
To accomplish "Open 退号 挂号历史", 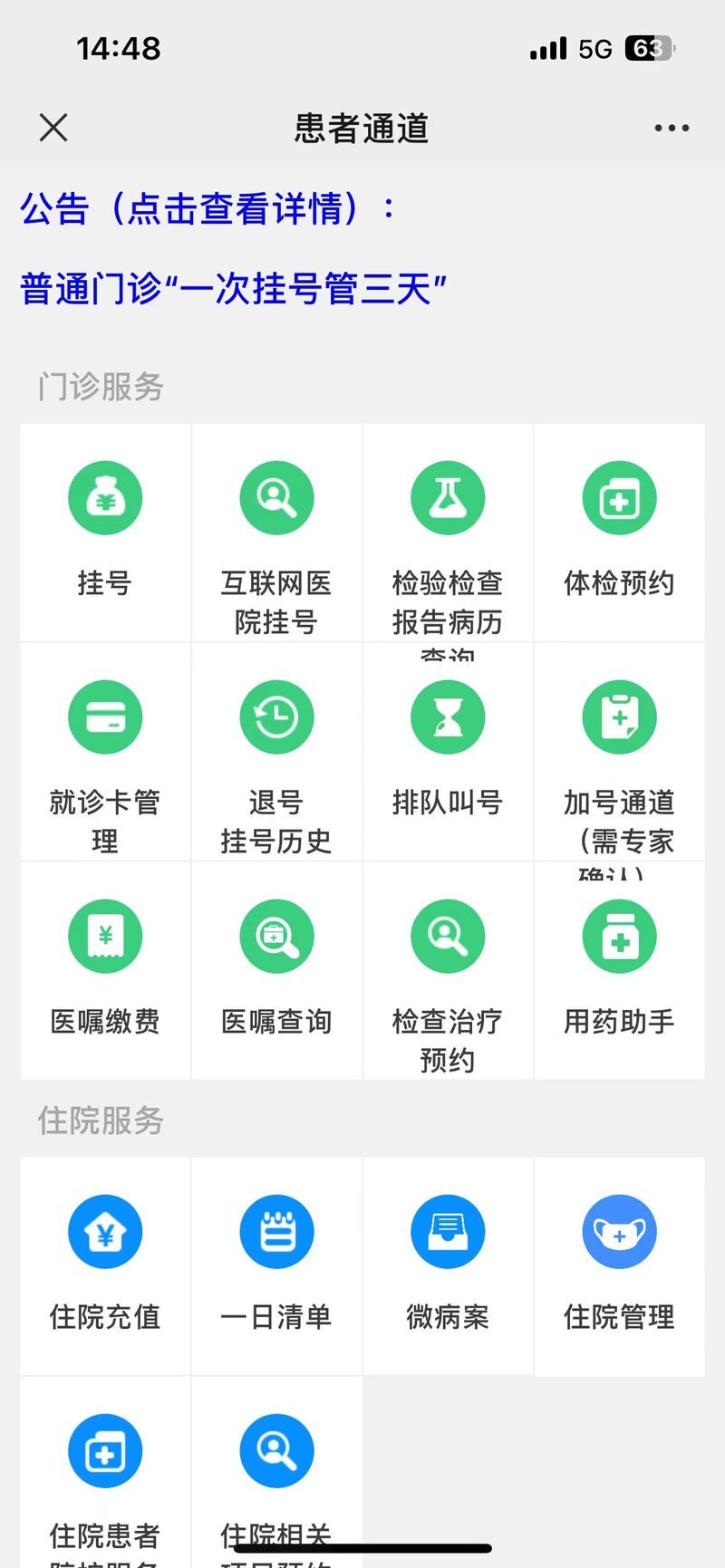I will (x=276, y=752).
